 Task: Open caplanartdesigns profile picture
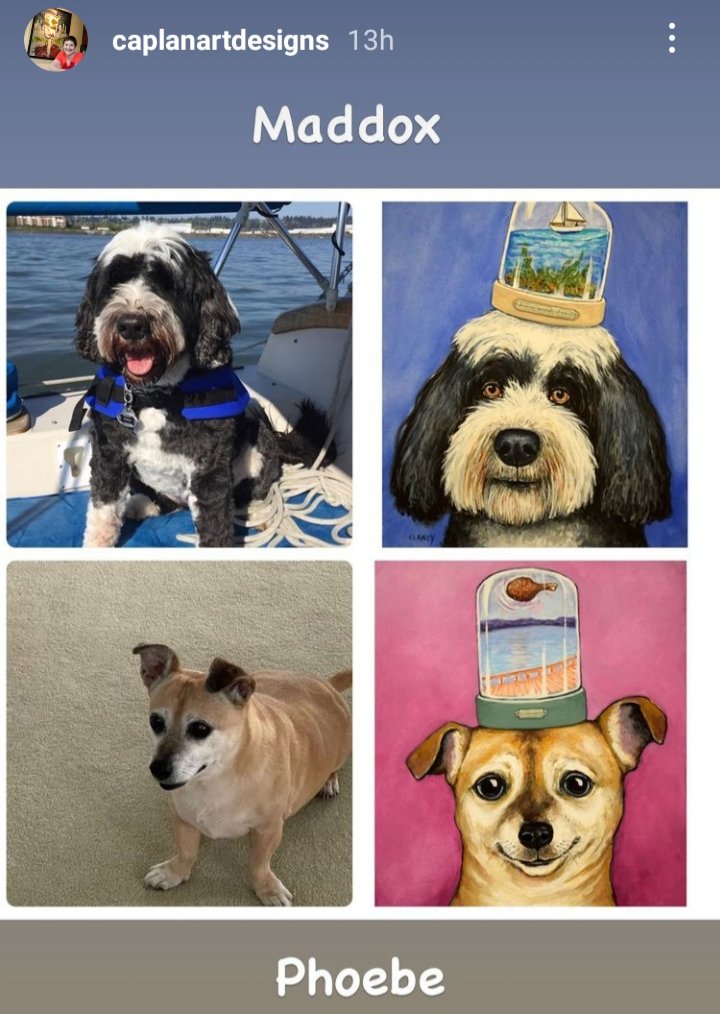tap(55, 40)
